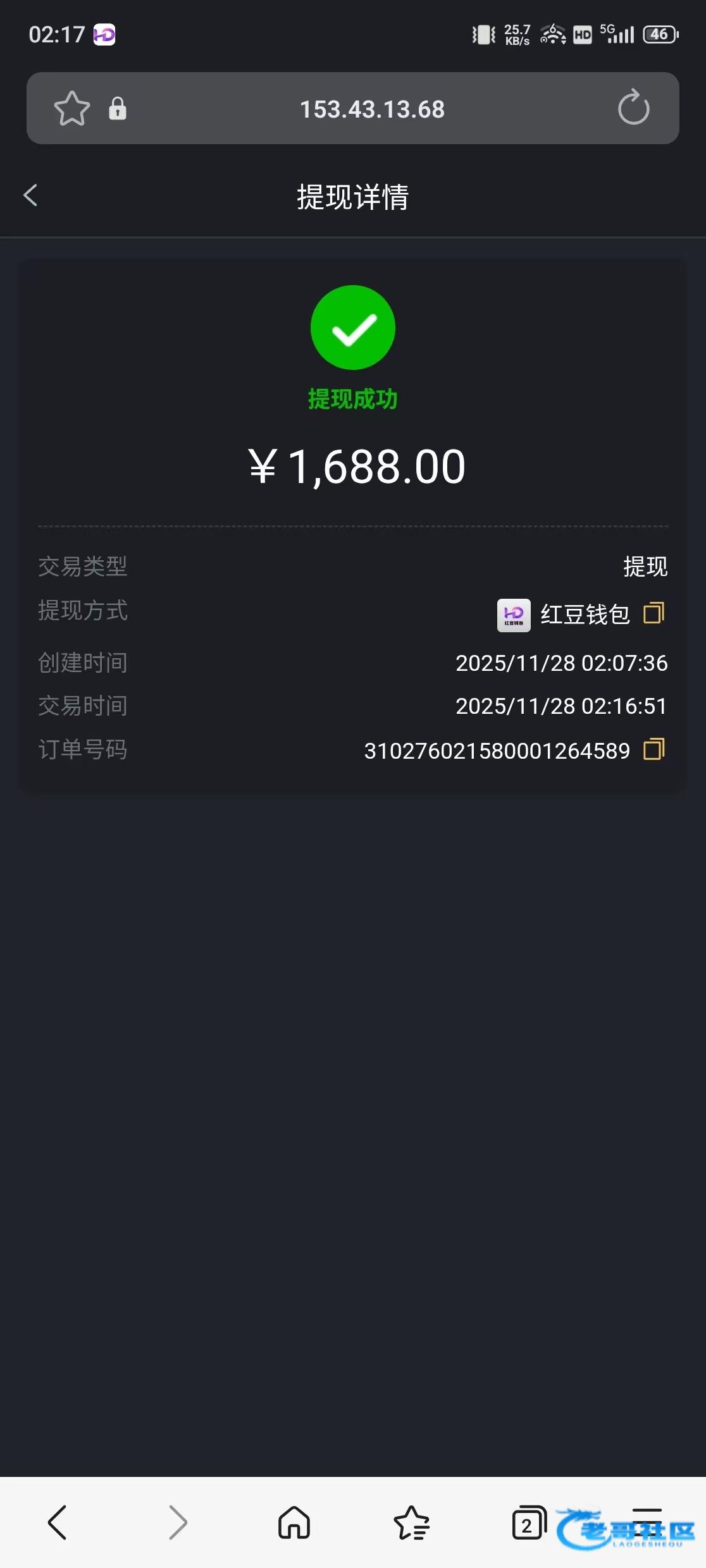The height and width of the screenshot is (1568, 706).
Task: Bookmark this page with the star icon
Action: point(71,109)
